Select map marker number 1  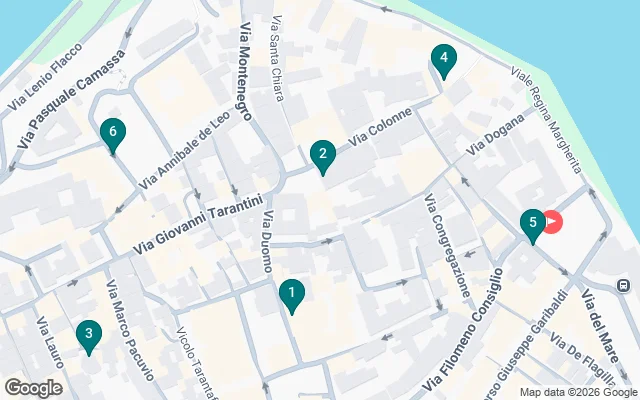[x=291, y=294]
